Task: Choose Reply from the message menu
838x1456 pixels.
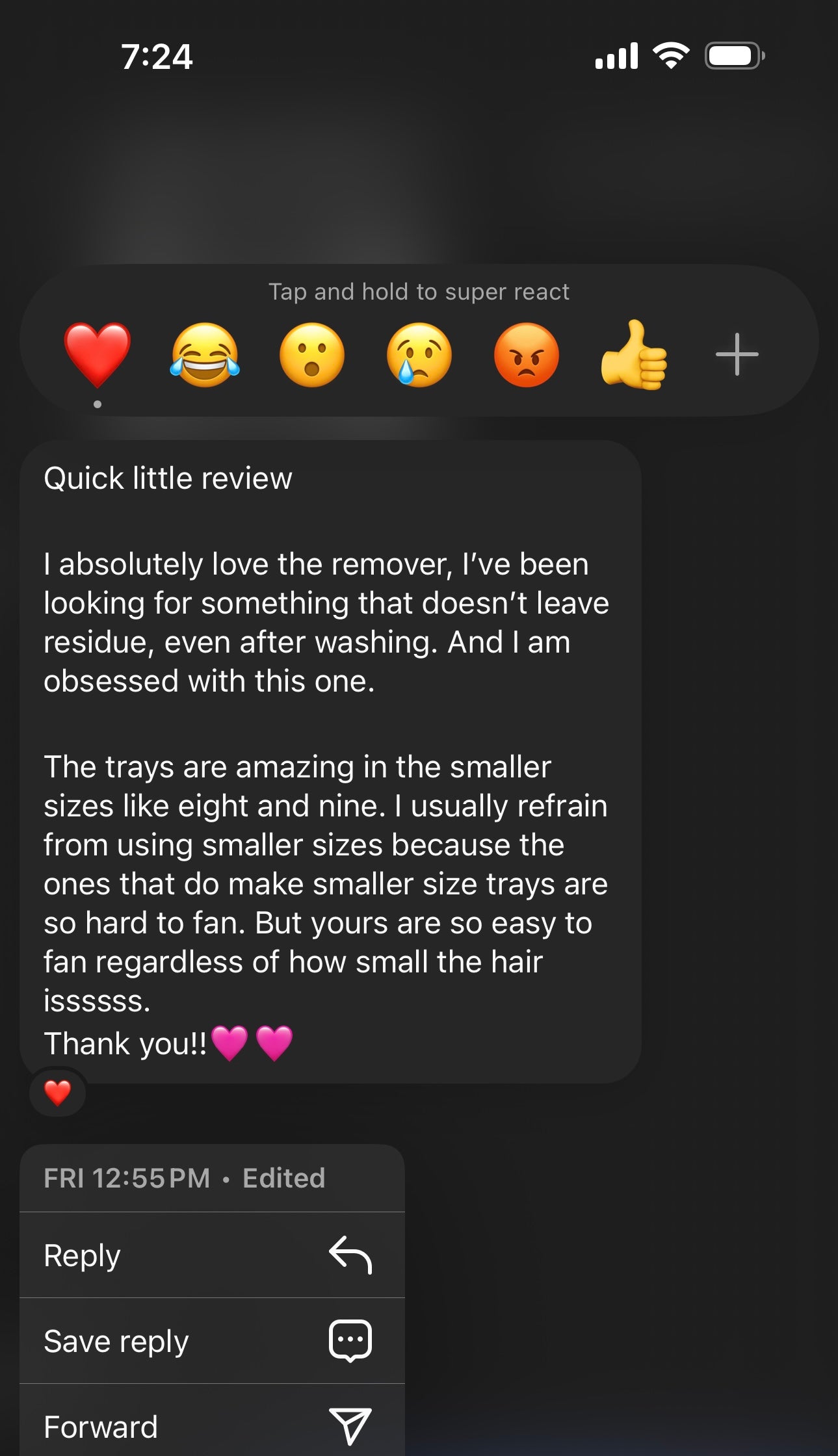Action: pyautogui.click(x=212, y=1254)
